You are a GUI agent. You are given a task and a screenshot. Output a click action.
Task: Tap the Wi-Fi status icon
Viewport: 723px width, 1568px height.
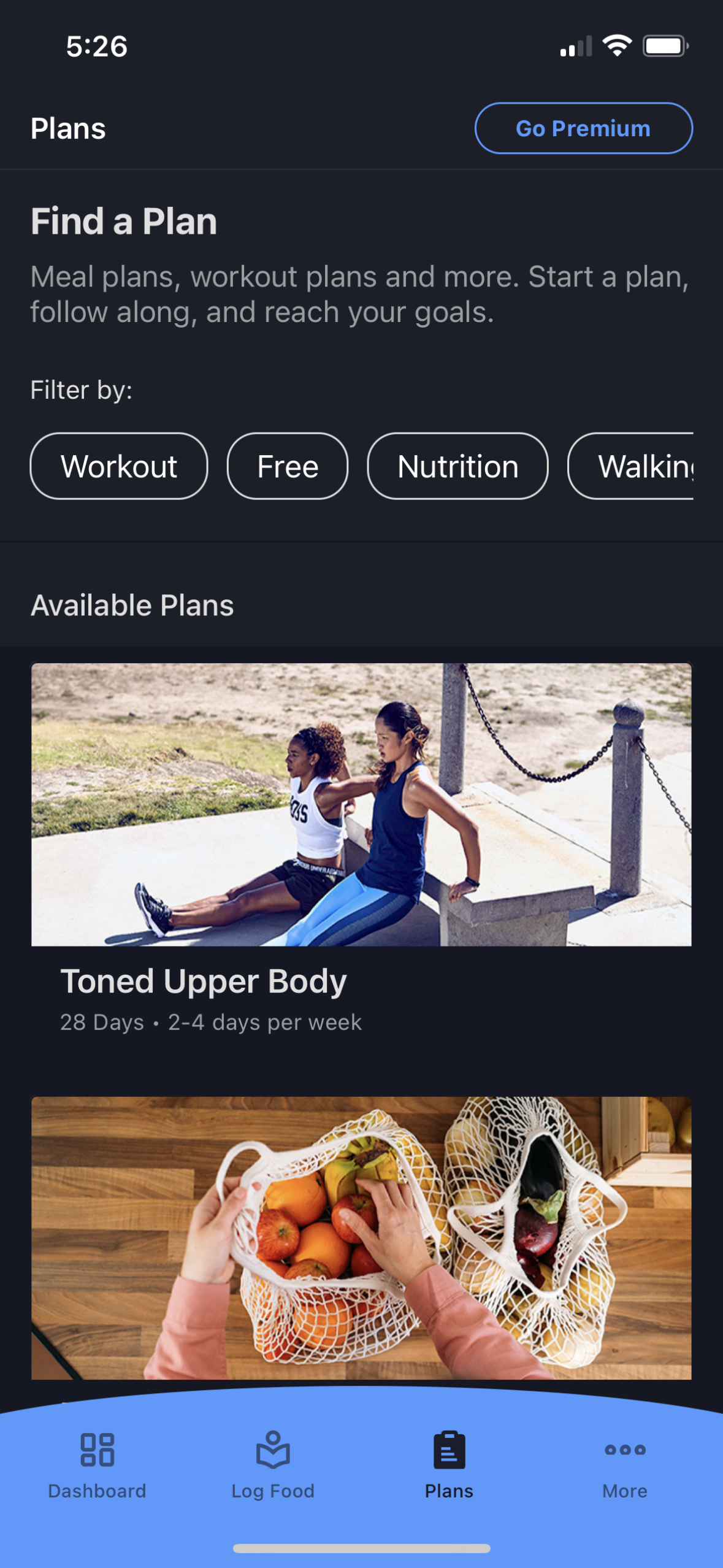(616, 45)
